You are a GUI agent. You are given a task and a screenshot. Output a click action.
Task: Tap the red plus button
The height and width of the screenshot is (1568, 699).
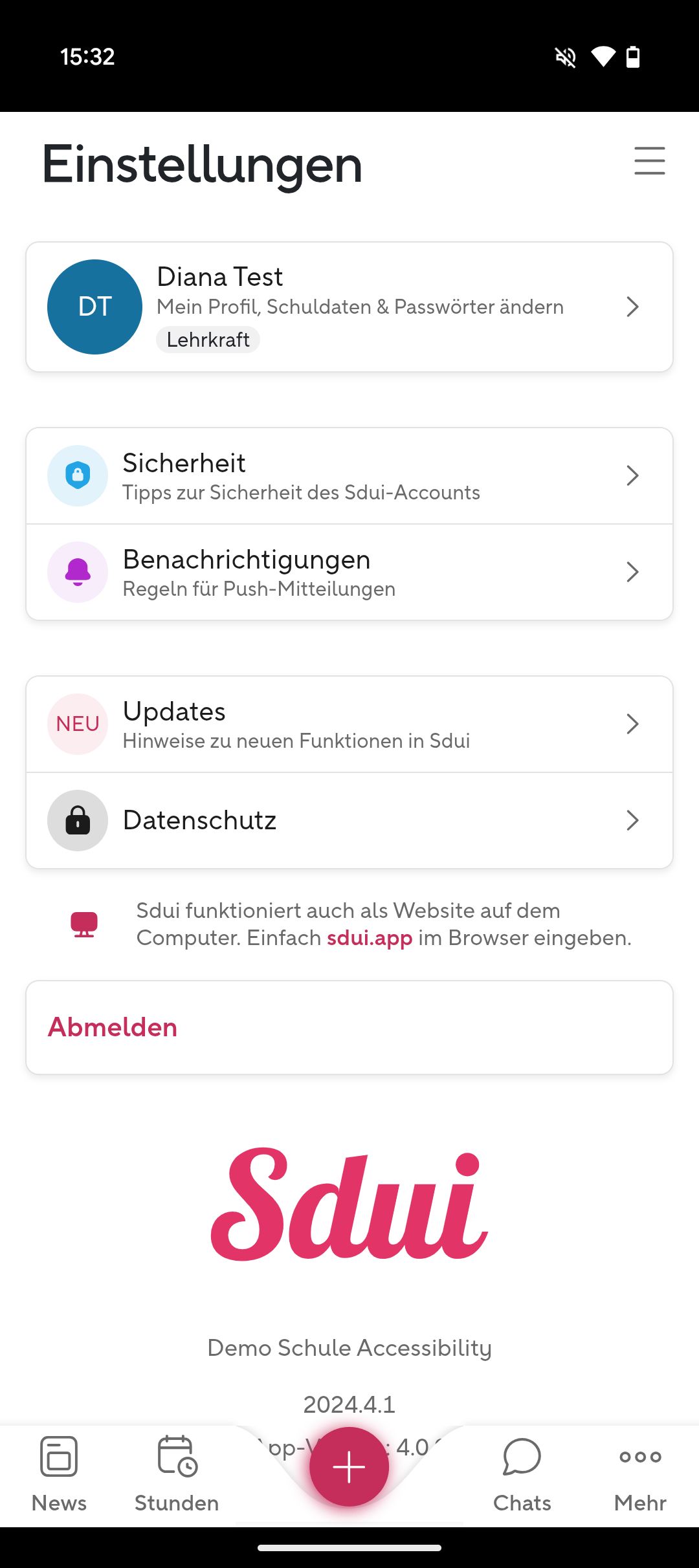[x=349, y=1466]
